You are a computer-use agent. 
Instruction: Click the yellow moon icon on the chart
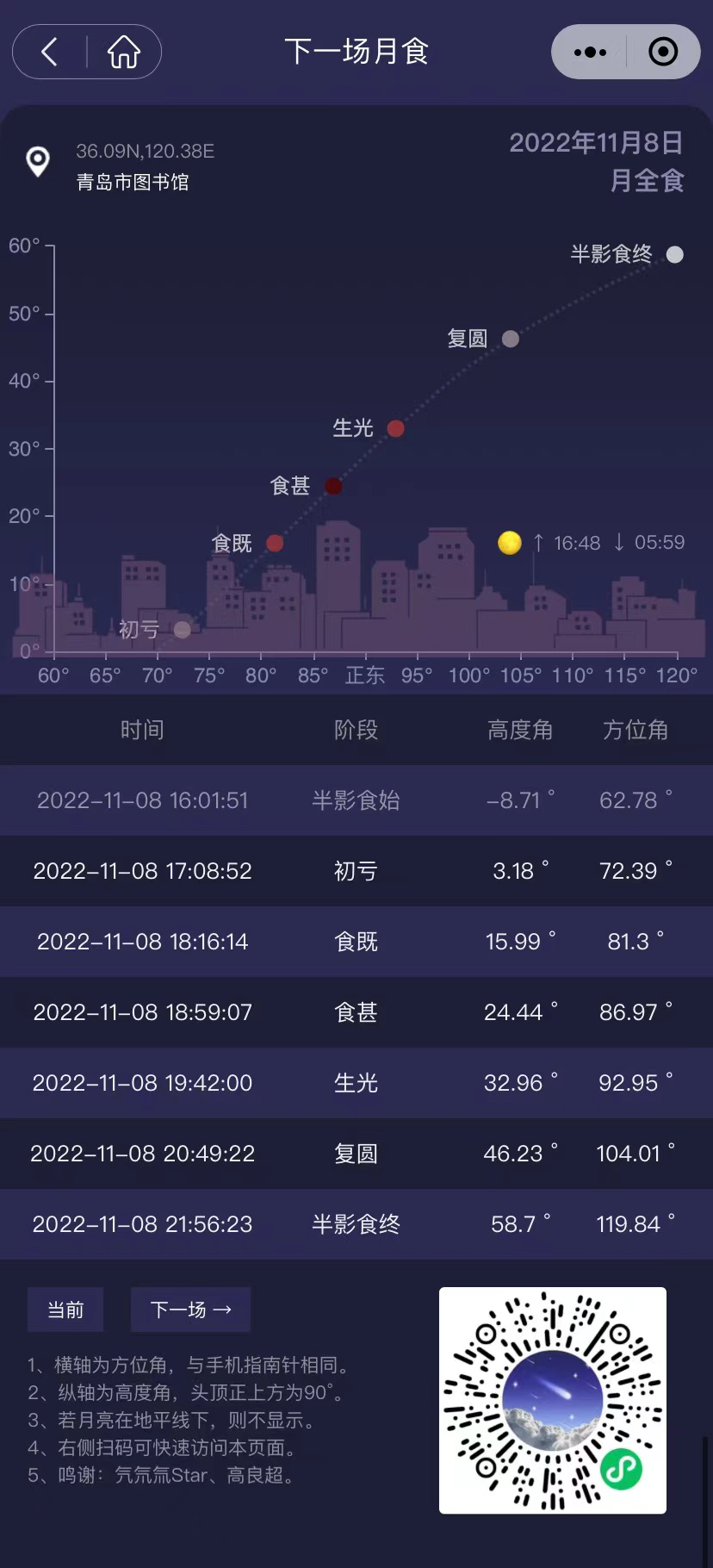[510, 542]
